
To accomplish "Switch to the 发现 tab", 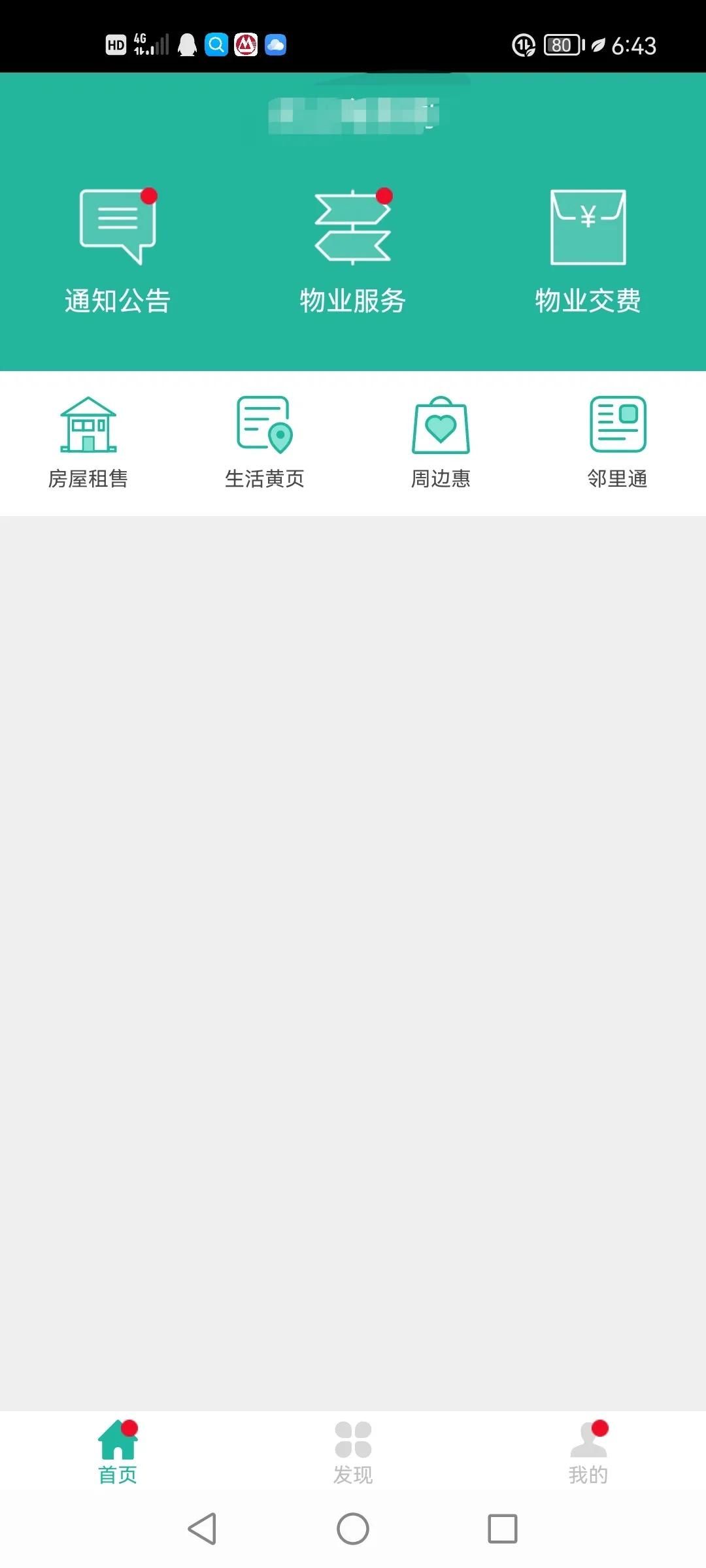I will click(353, 1452).
